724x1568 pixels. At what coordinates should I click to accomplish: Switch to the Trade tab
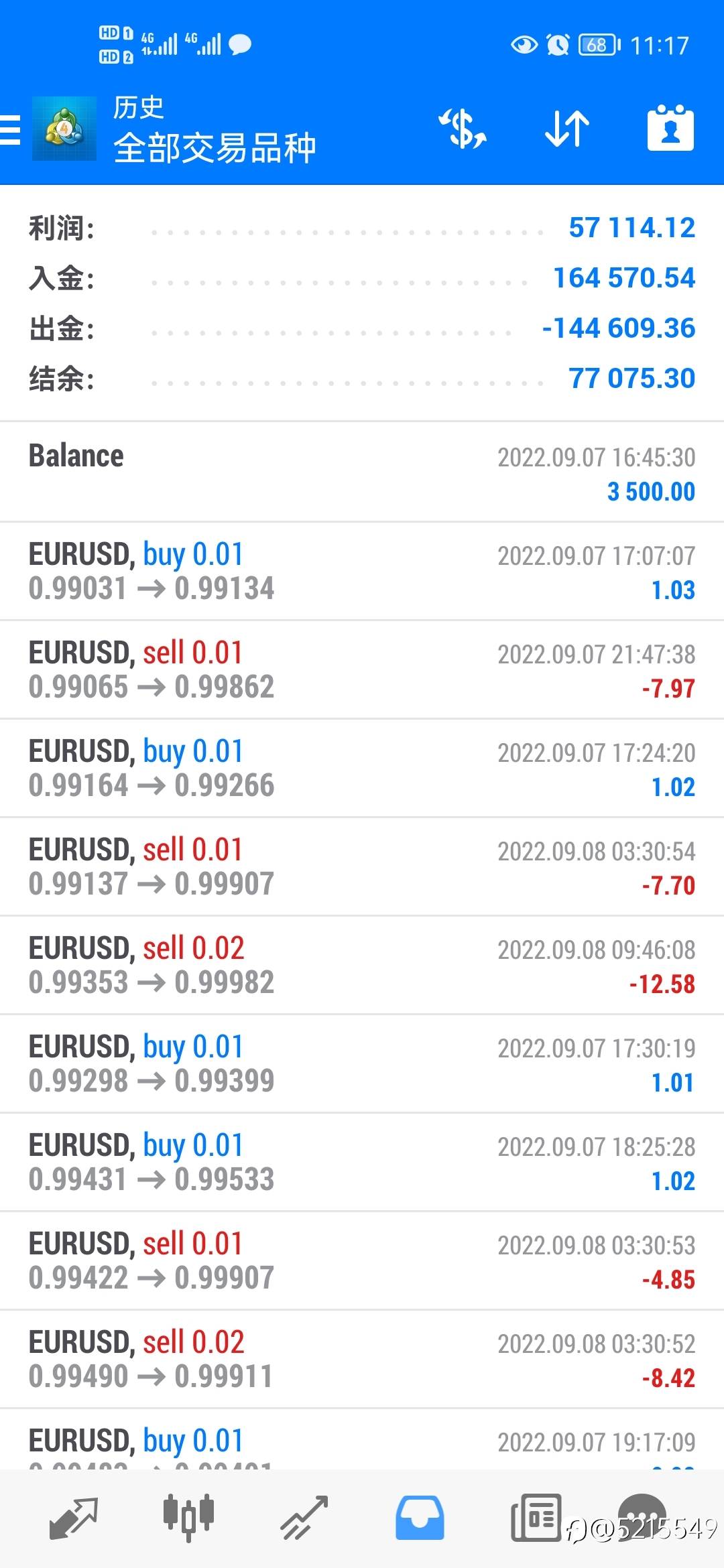304,1517
